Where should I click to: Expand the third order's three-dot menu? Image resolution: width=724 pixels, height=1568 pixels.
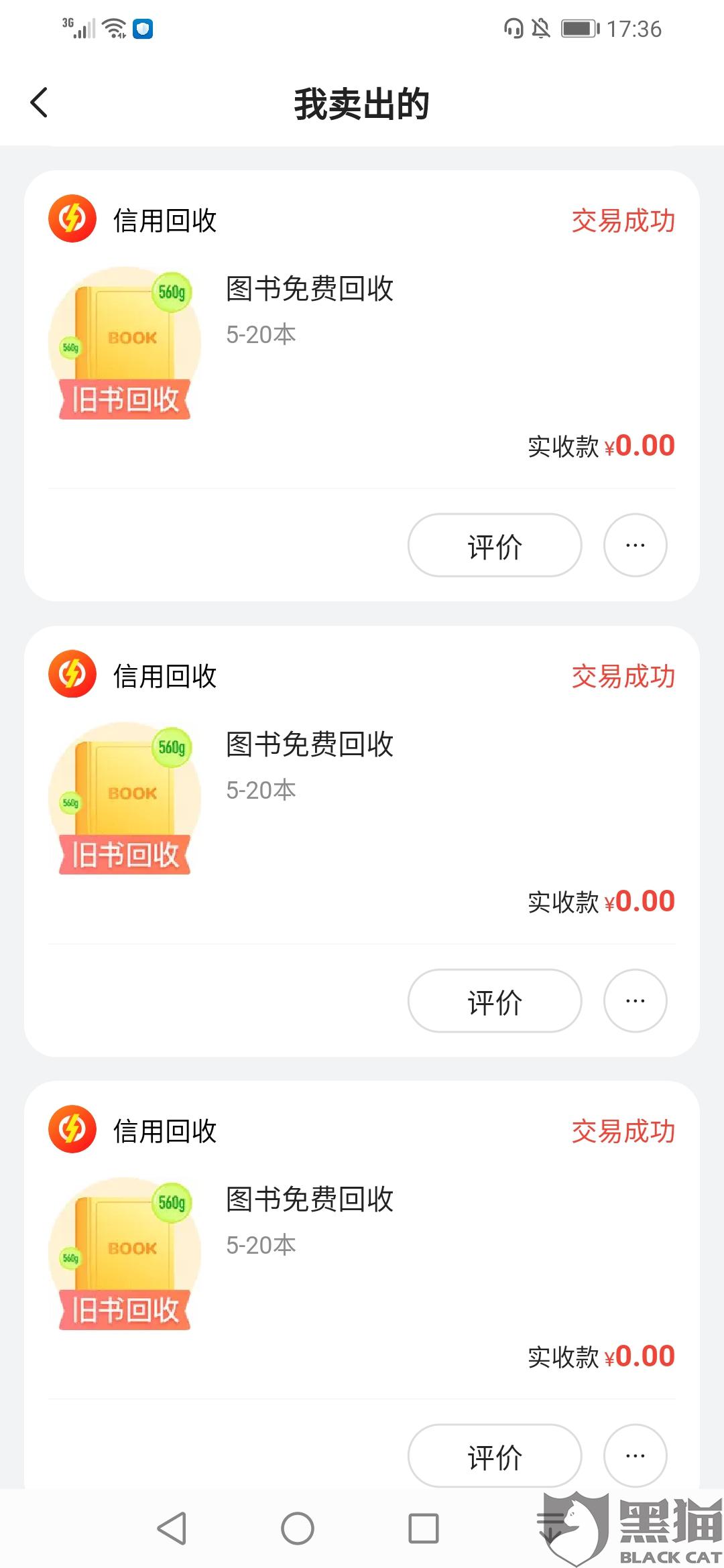635,1456
